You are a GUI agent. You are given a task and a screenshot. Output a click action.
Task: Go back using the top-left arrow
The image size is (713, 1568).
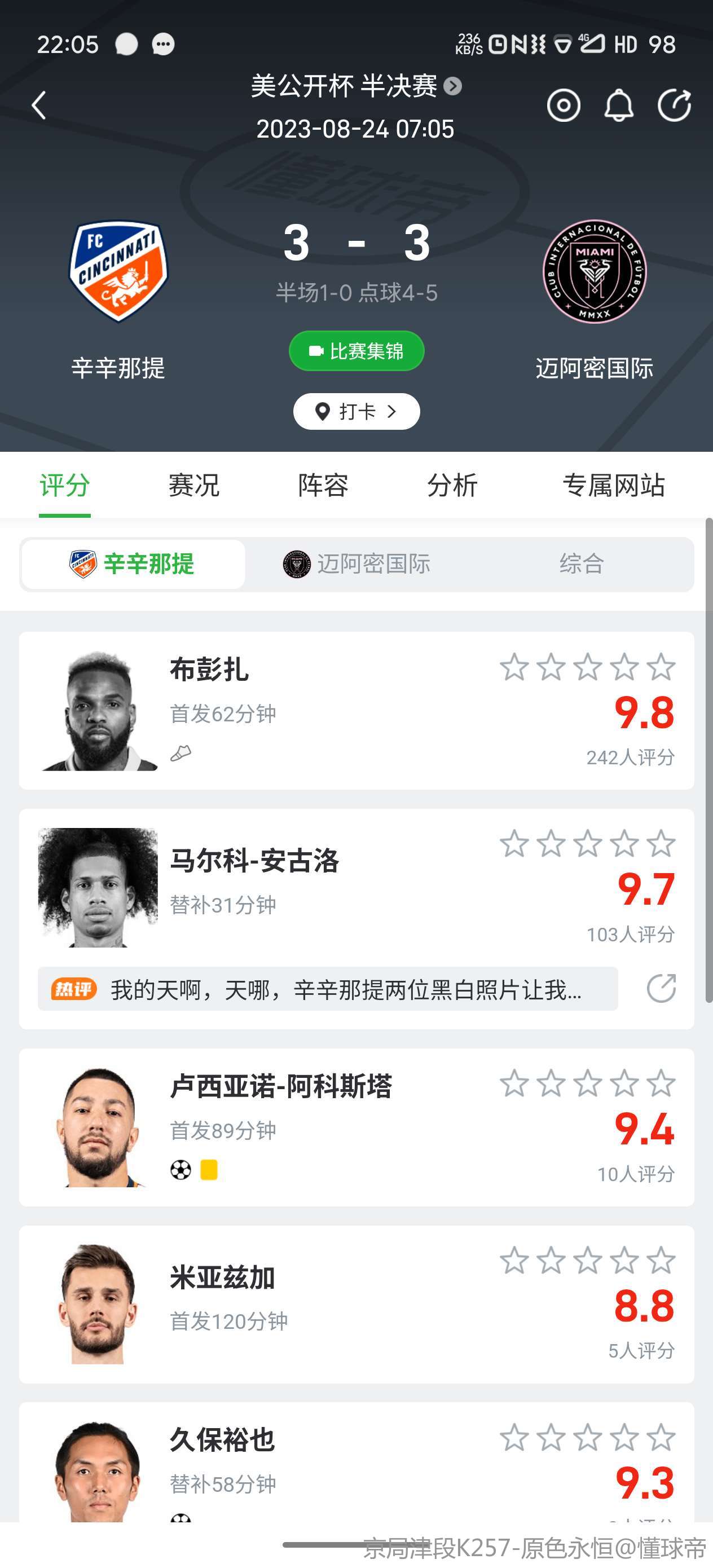tap(39, 105)
